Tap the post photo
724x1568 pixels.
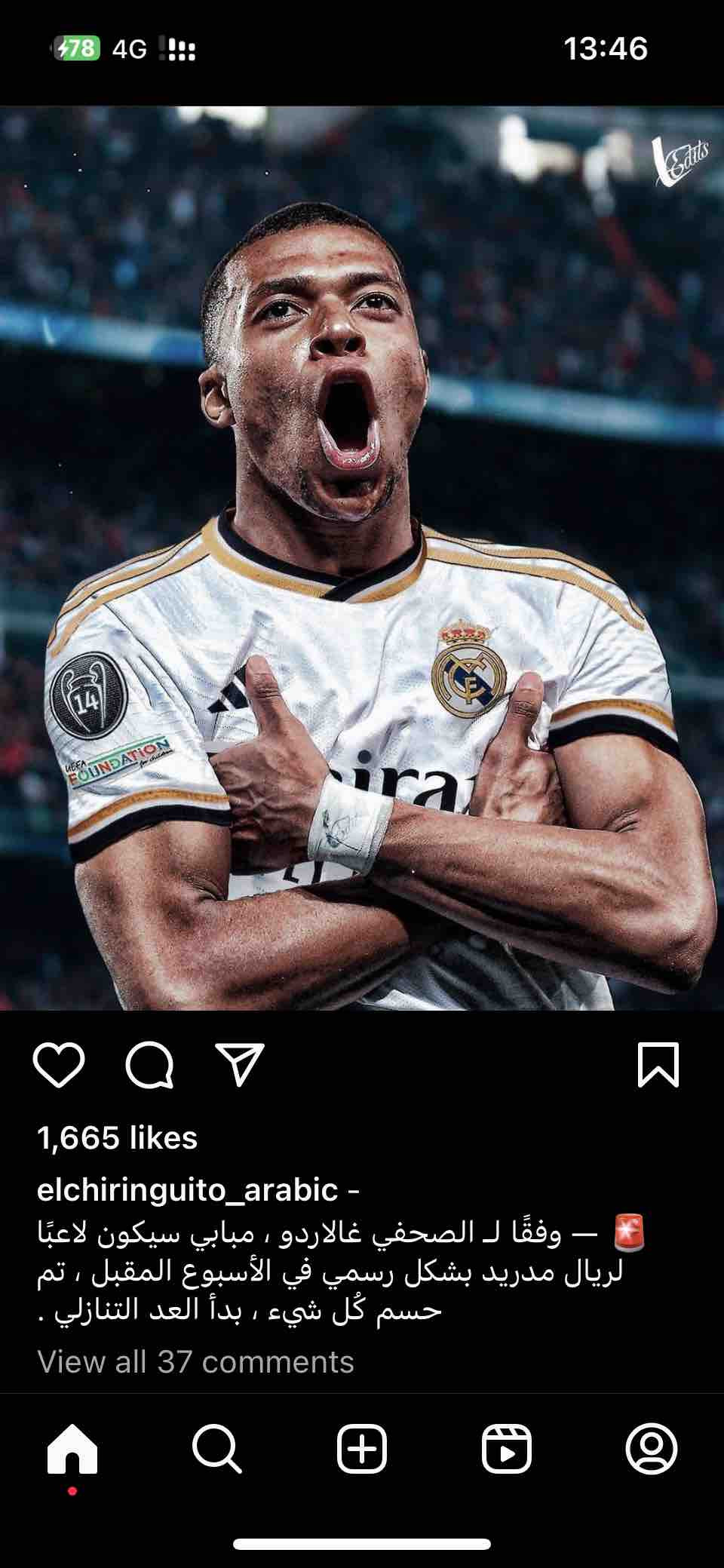[x=362, y=558]
